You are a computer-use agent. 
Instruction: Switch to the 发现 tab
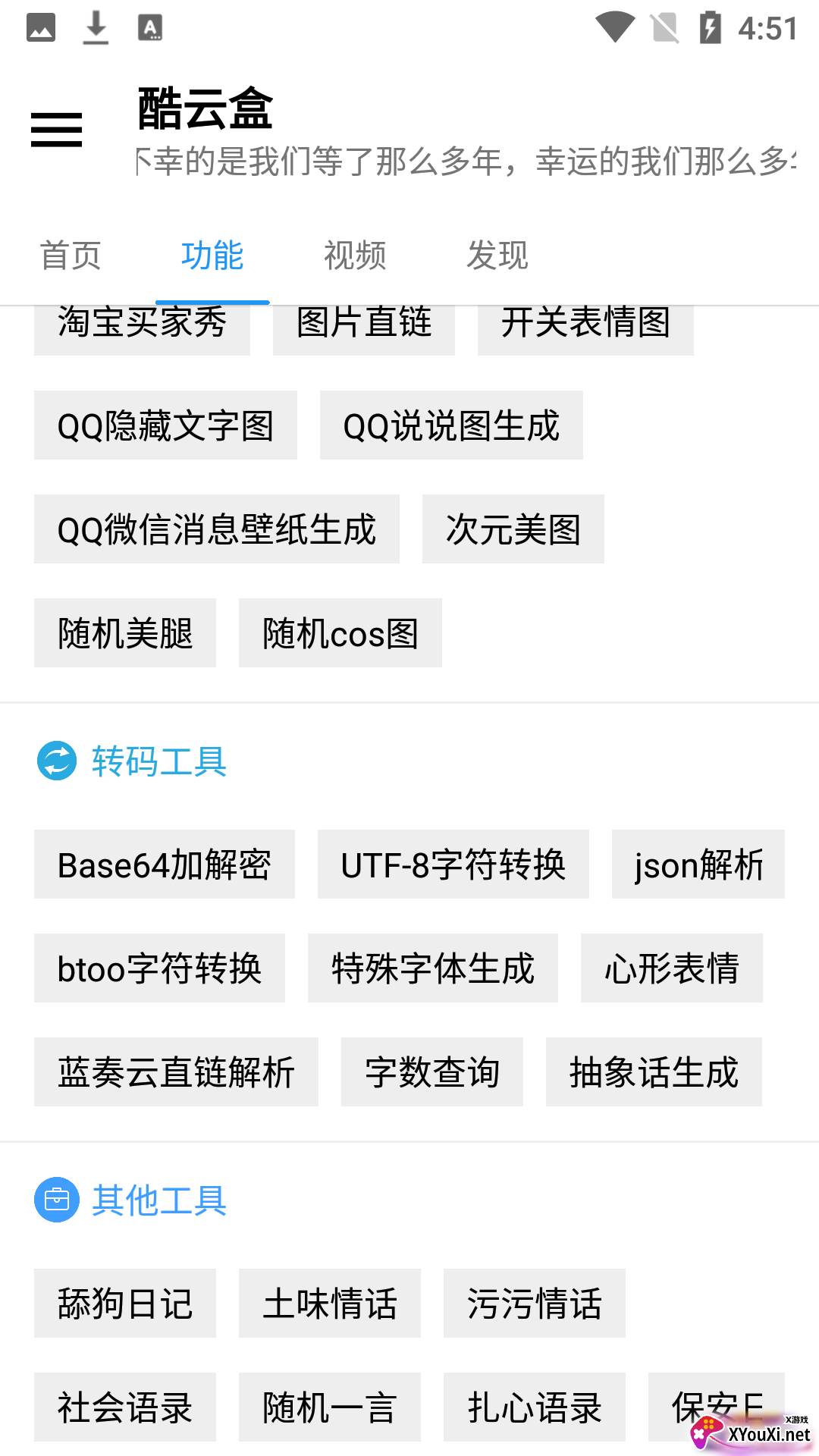[x=497, y=256]
